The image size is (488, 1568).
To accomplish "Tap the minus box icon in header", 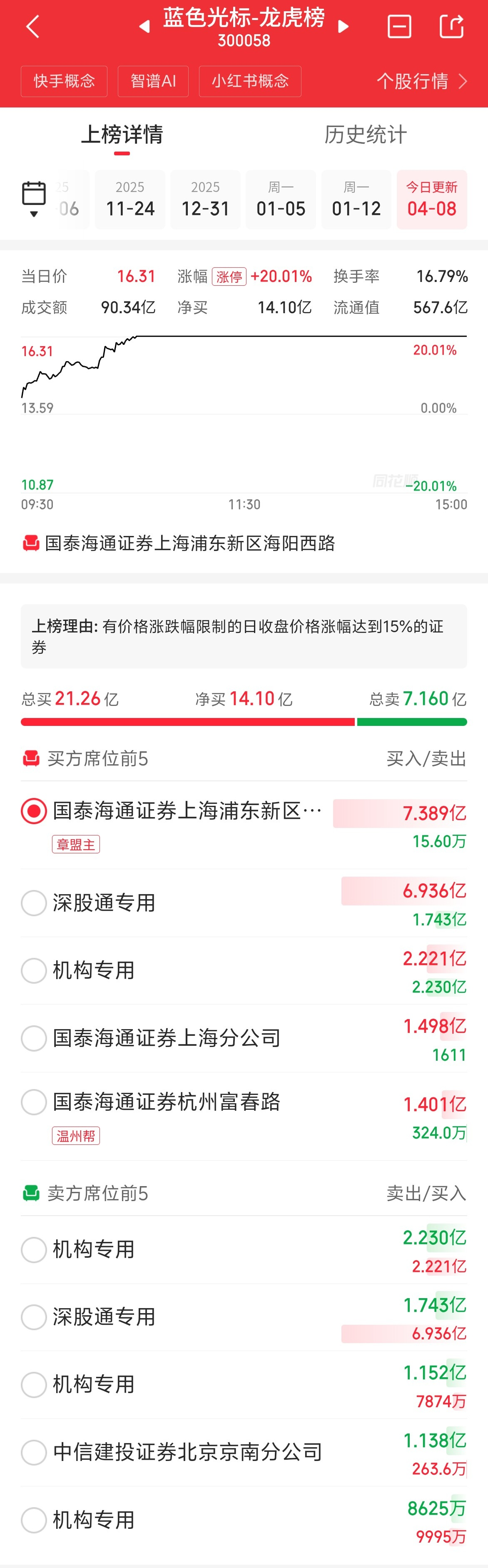I will click(x=399, y=27).
